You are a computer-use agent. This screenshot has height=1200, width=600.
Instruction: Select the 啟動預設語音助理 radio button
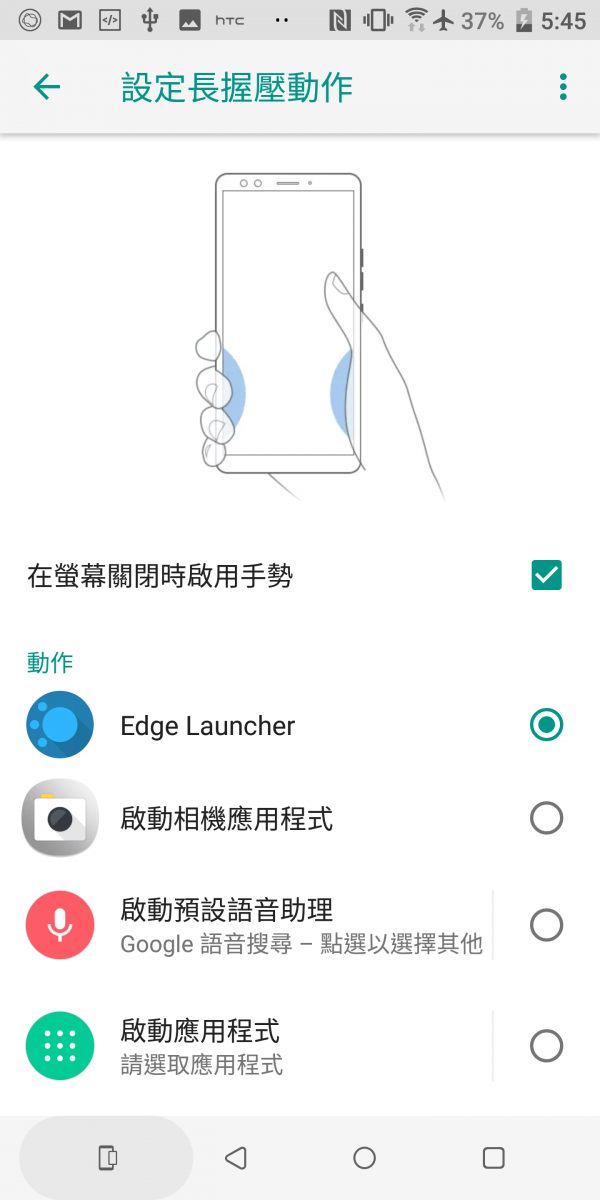(547, 925)
